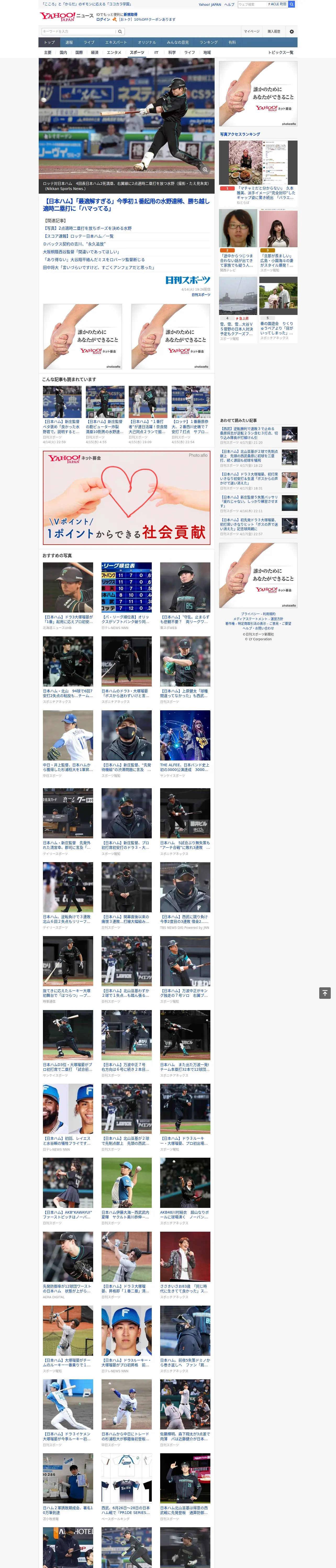Select the 経済 category

94,52
